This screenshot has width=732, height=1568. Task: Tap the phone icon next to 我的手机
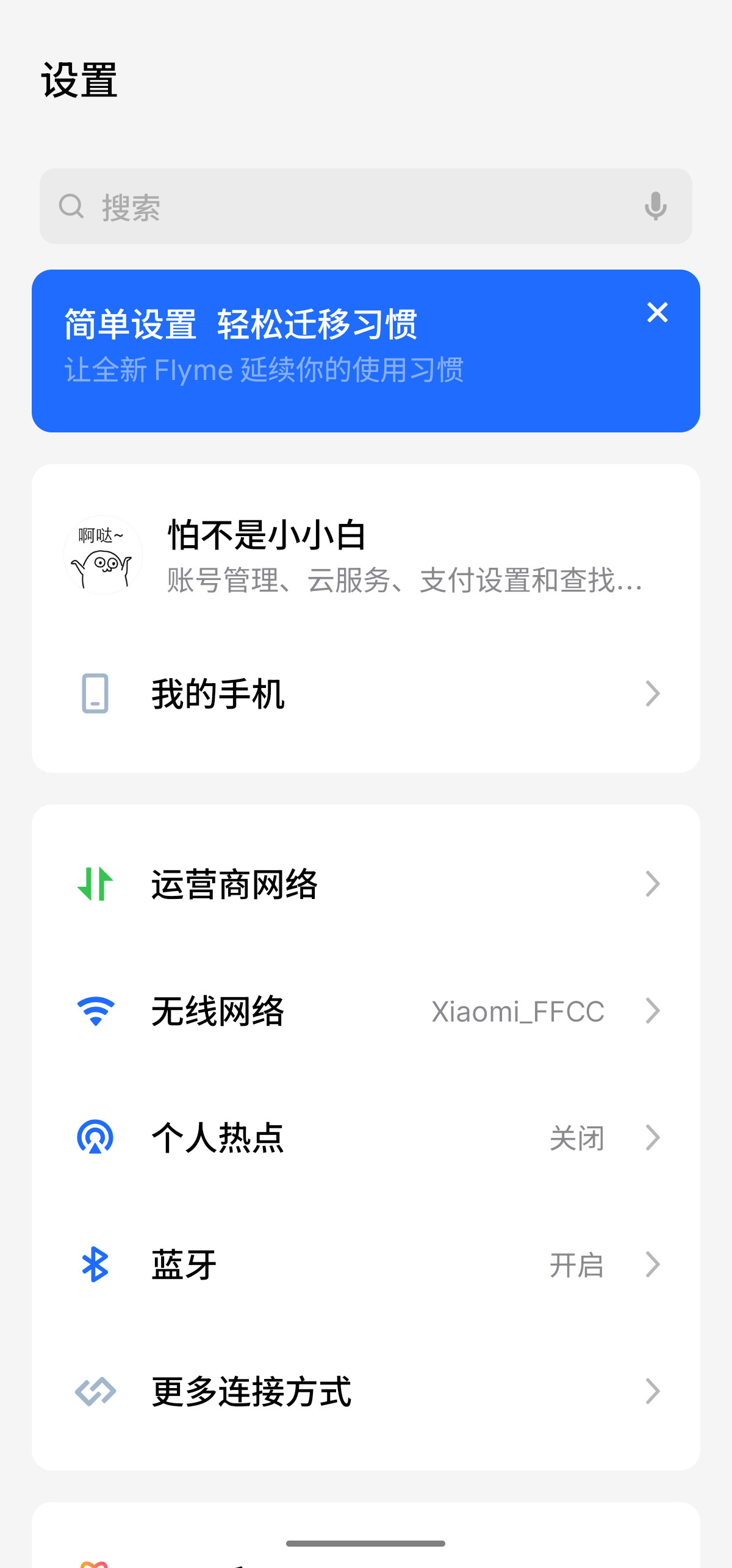[96, 694]
